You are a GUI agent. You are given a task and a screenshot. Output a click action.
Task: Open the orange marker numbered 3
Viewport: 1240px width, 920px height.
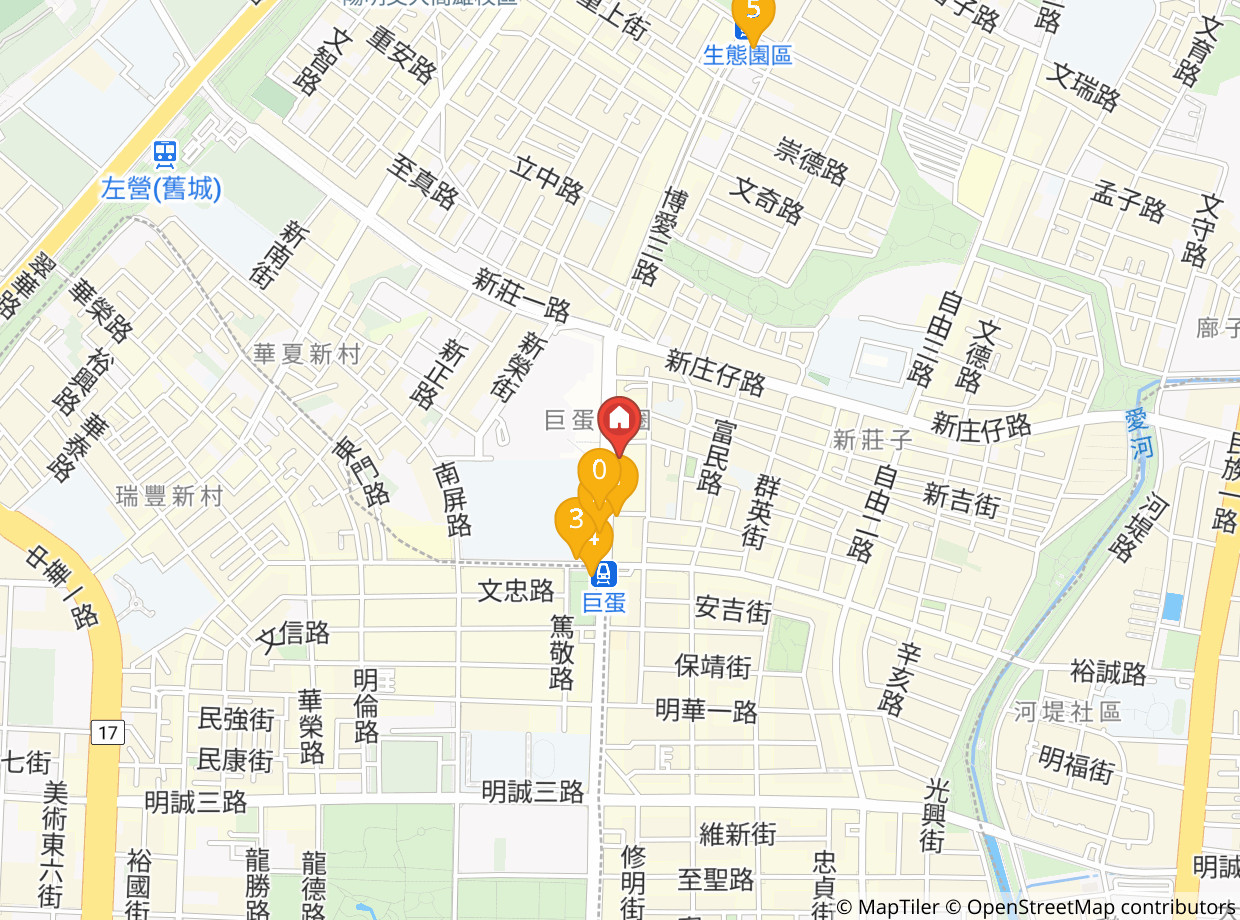pos(576,523)
